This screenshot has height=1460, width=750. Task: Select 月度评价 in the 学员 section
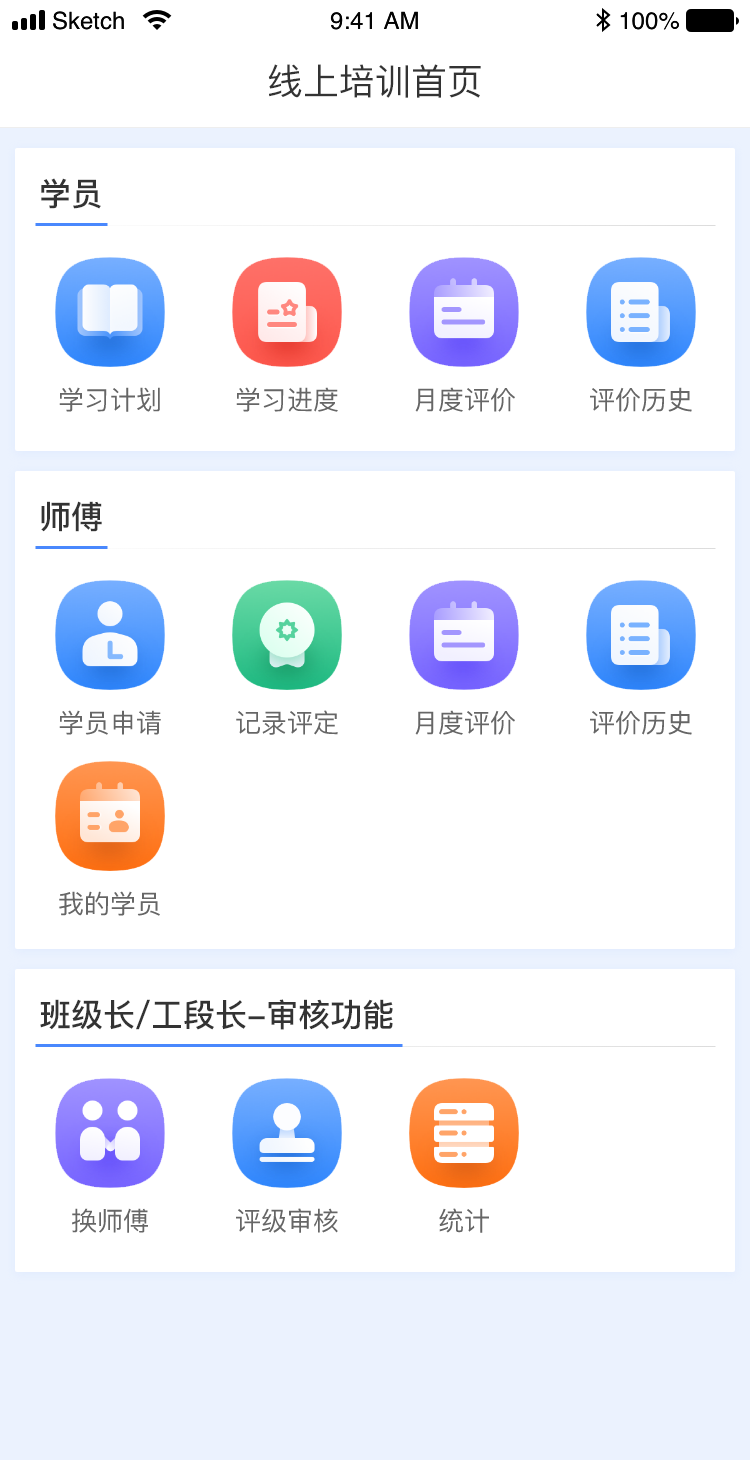(464, 312)
